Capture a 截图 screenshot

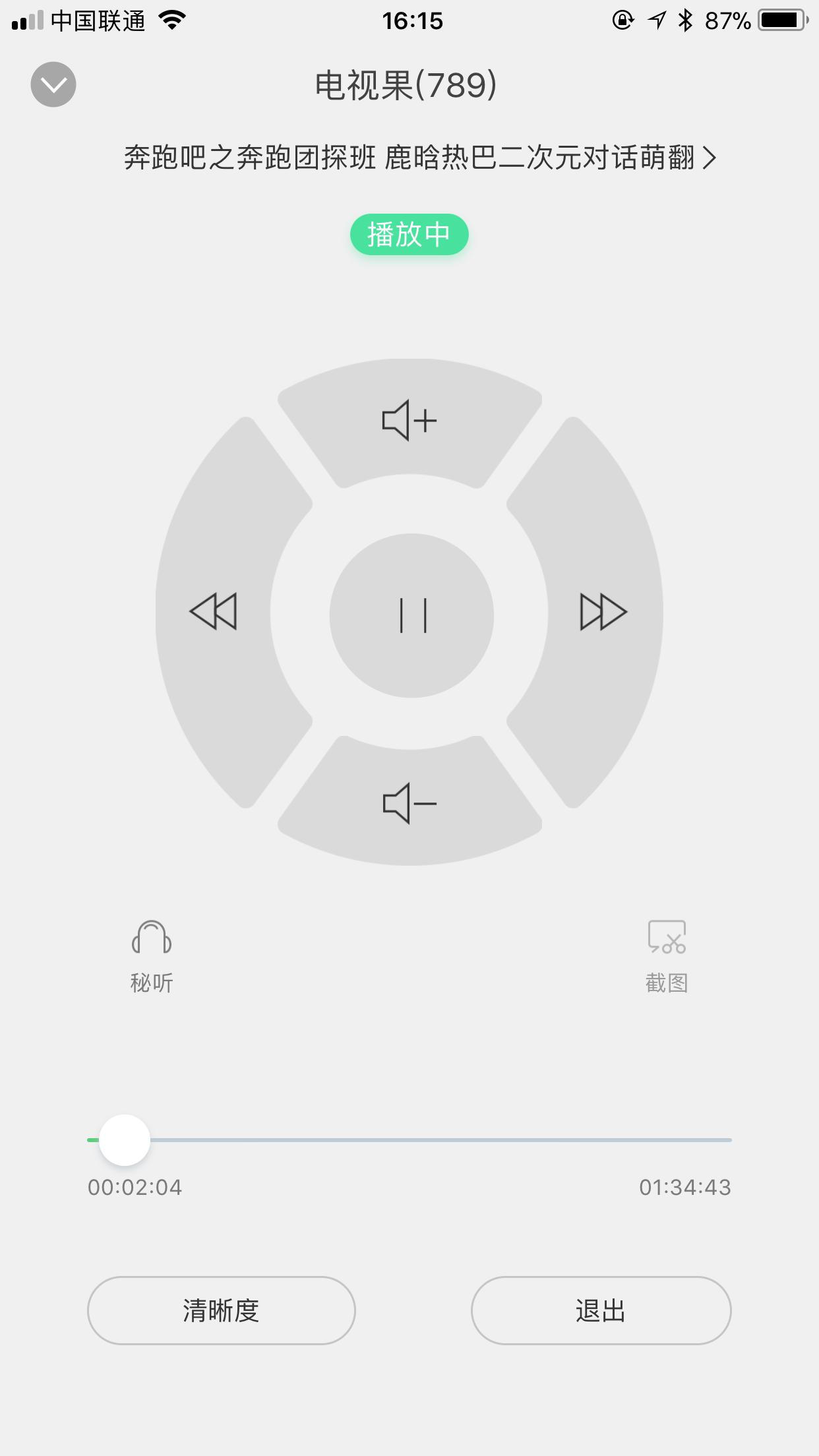point(667,956)
